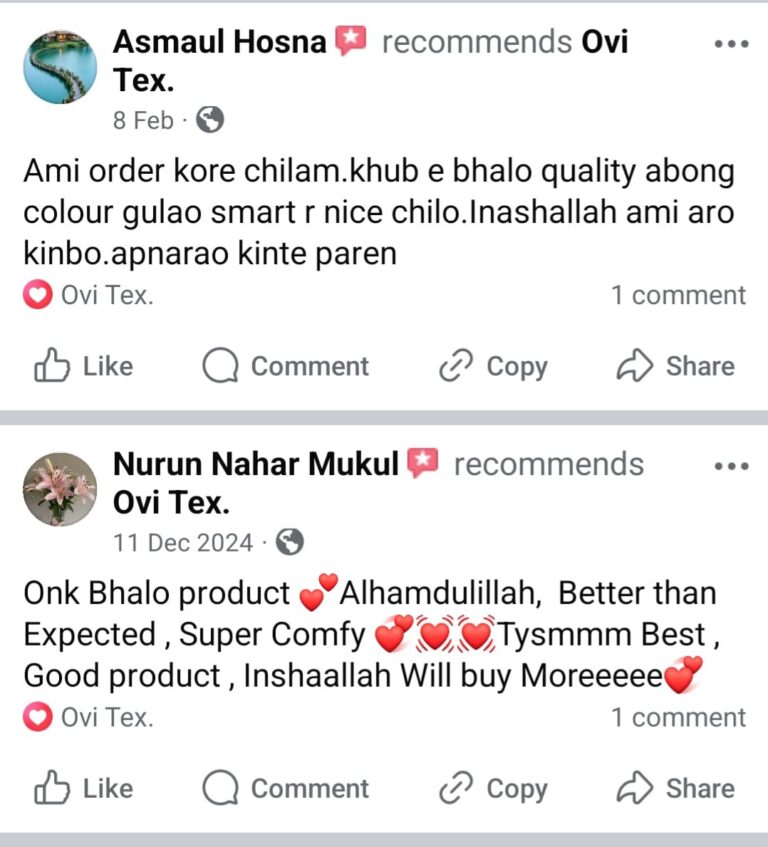
Task: View 1 comment on Asmaul Hosna's post
Action: [678, 296]
